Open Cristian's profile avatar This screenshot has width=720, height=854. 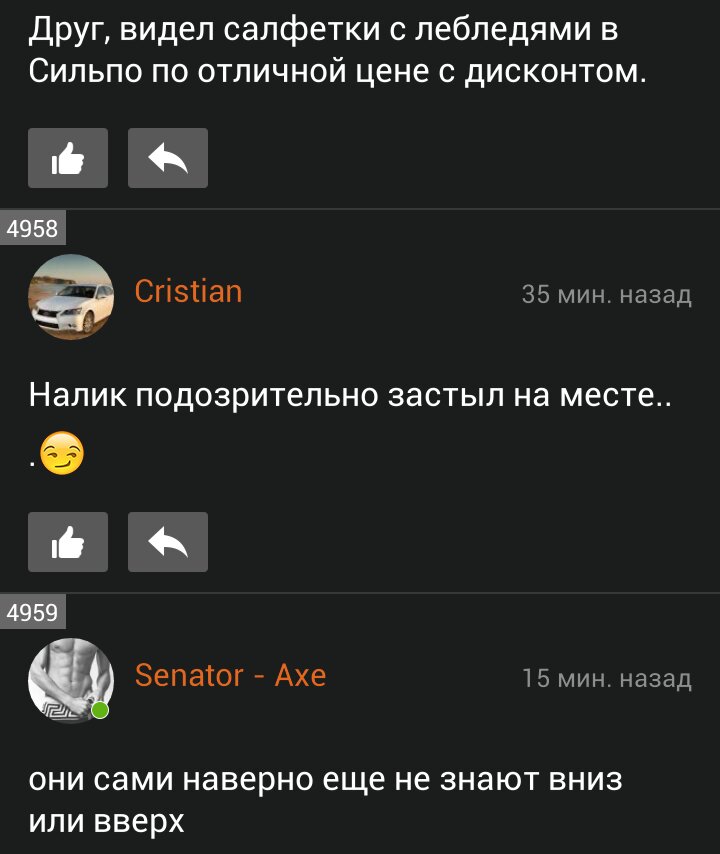pos(70,296)
